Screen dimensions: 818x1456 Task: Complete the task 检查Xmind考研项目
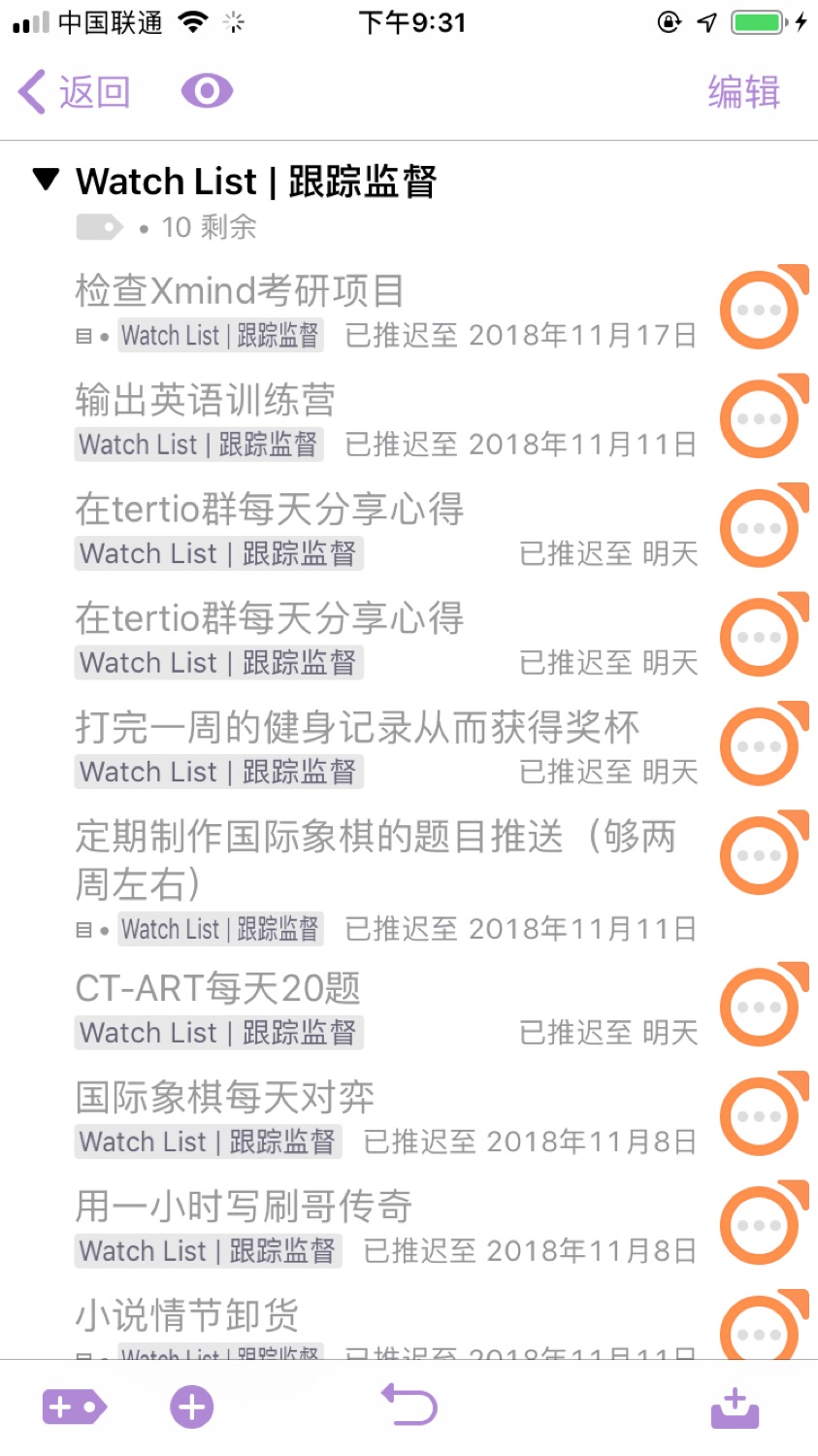pyautogui.click(x=764, y=309)
